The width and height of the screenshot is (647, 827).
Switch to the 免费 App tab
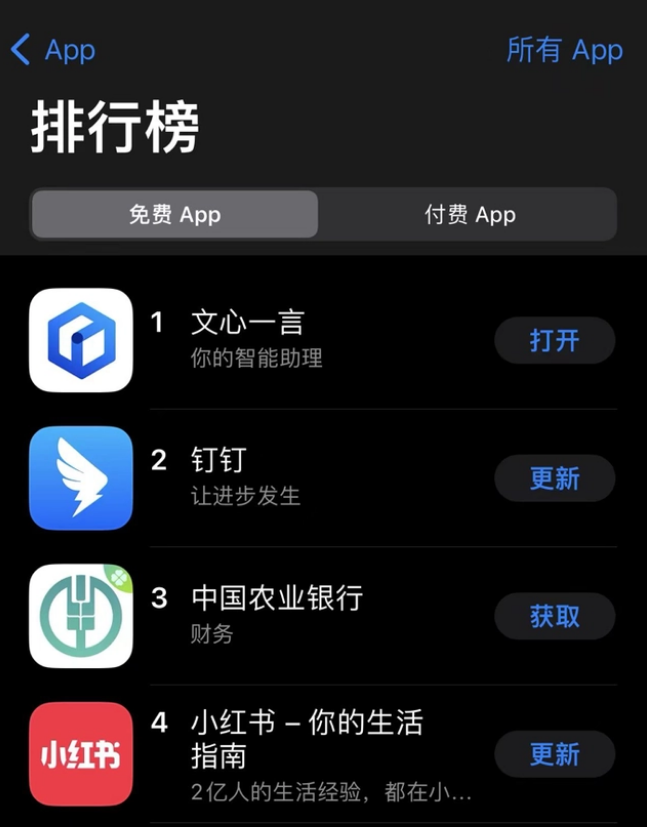(x=174, y=215)
